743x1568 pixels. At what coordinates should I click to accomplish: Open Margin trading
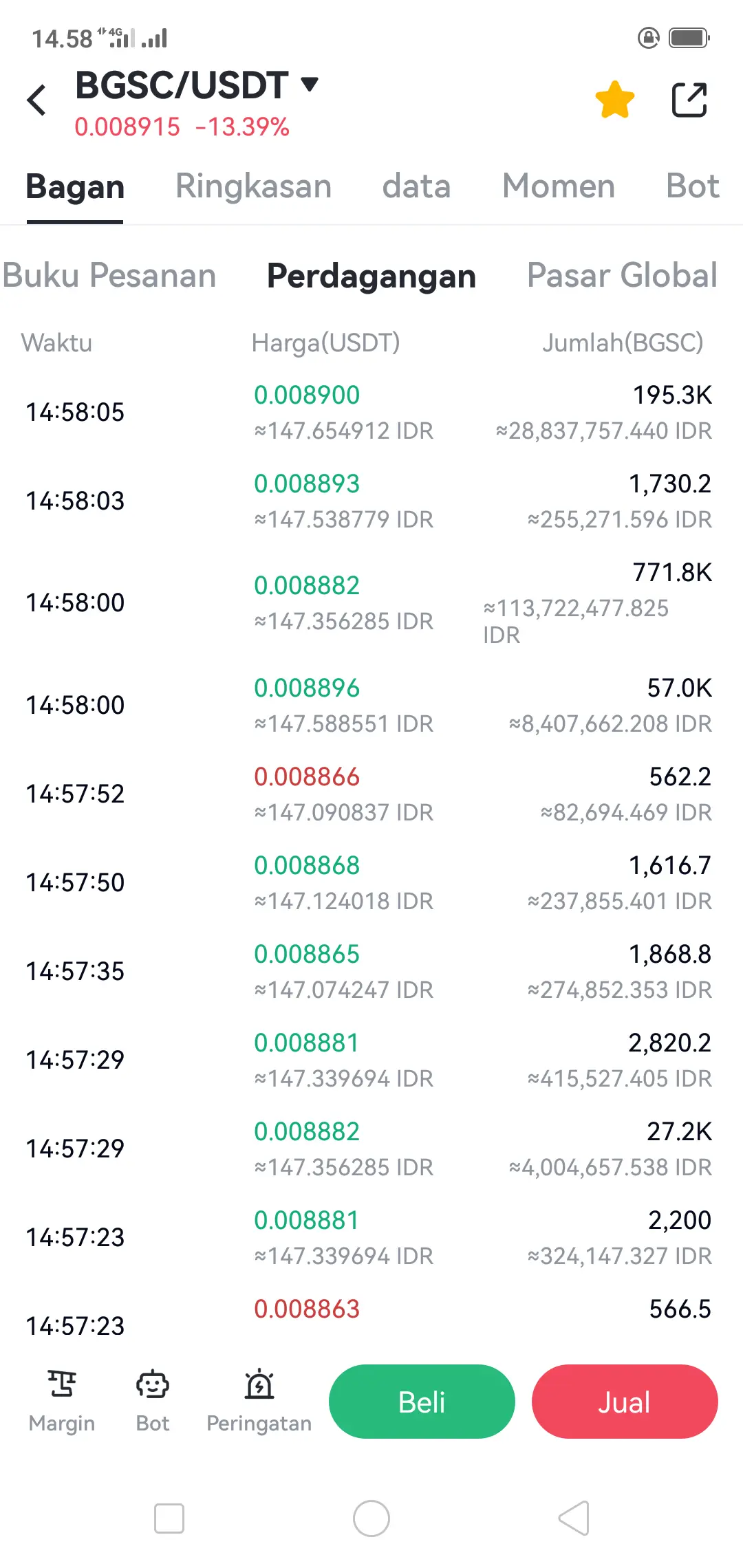click(62, 1400)
